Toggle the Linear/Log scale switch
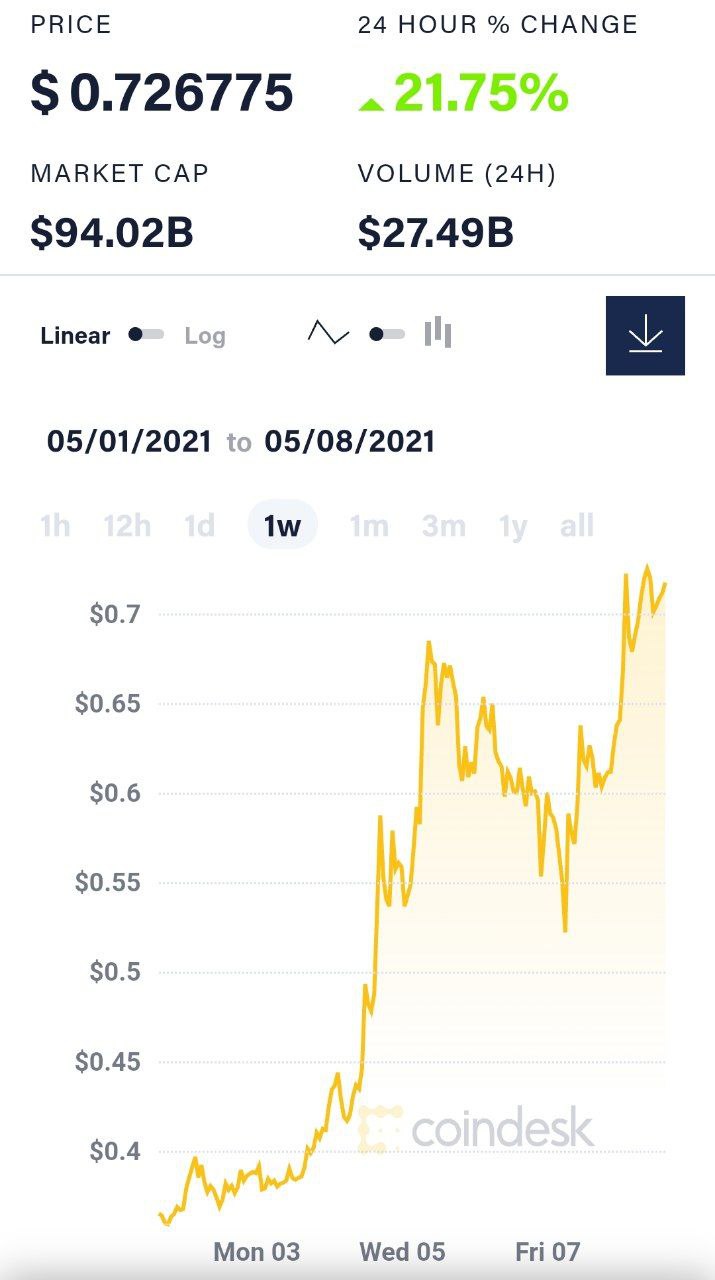Viewport: 715px width, 1280px height. pos(146,335)
